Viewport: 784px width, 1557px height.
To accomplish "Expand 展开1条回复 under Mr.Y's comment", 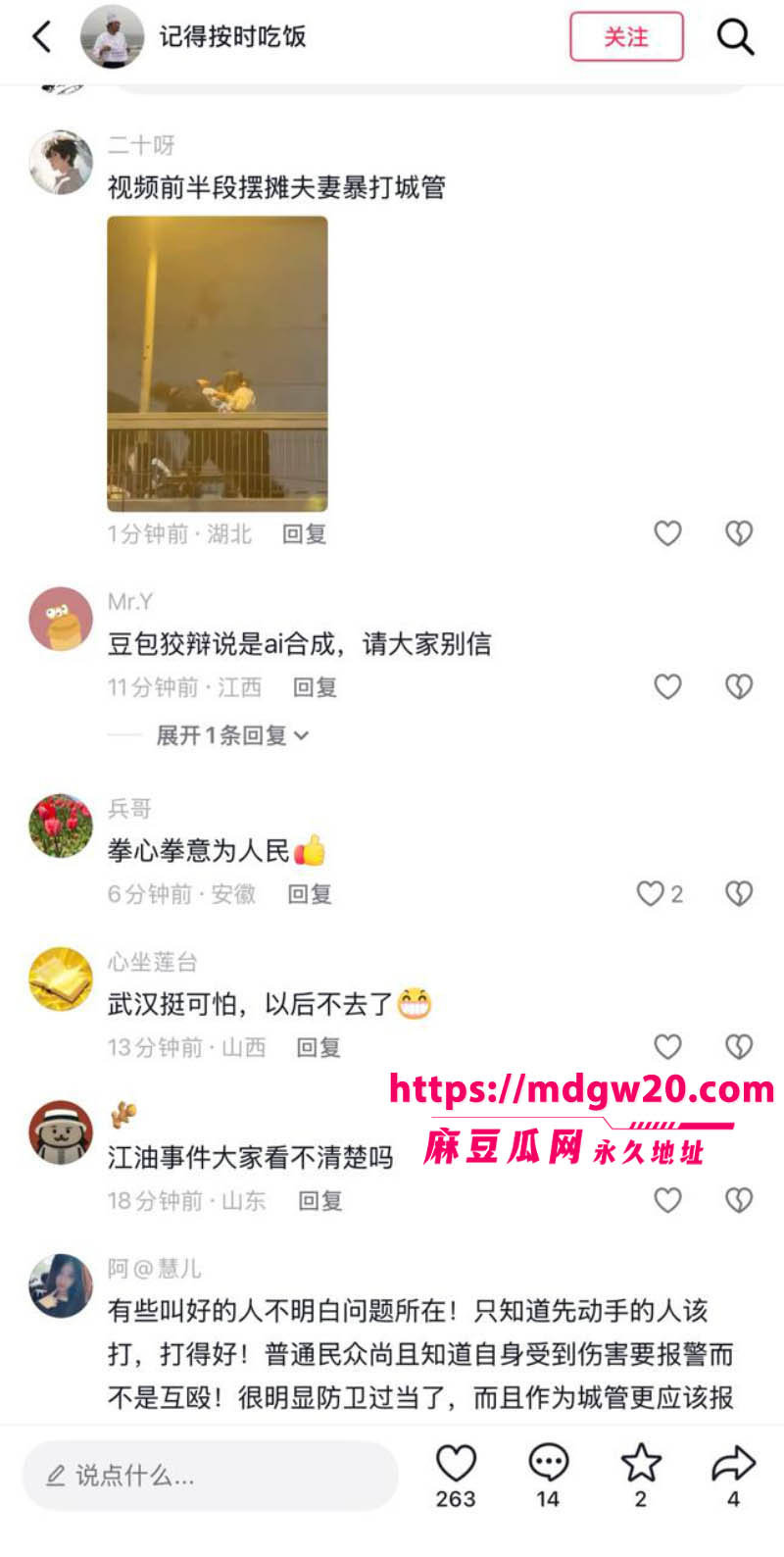I will click(232, 735).
